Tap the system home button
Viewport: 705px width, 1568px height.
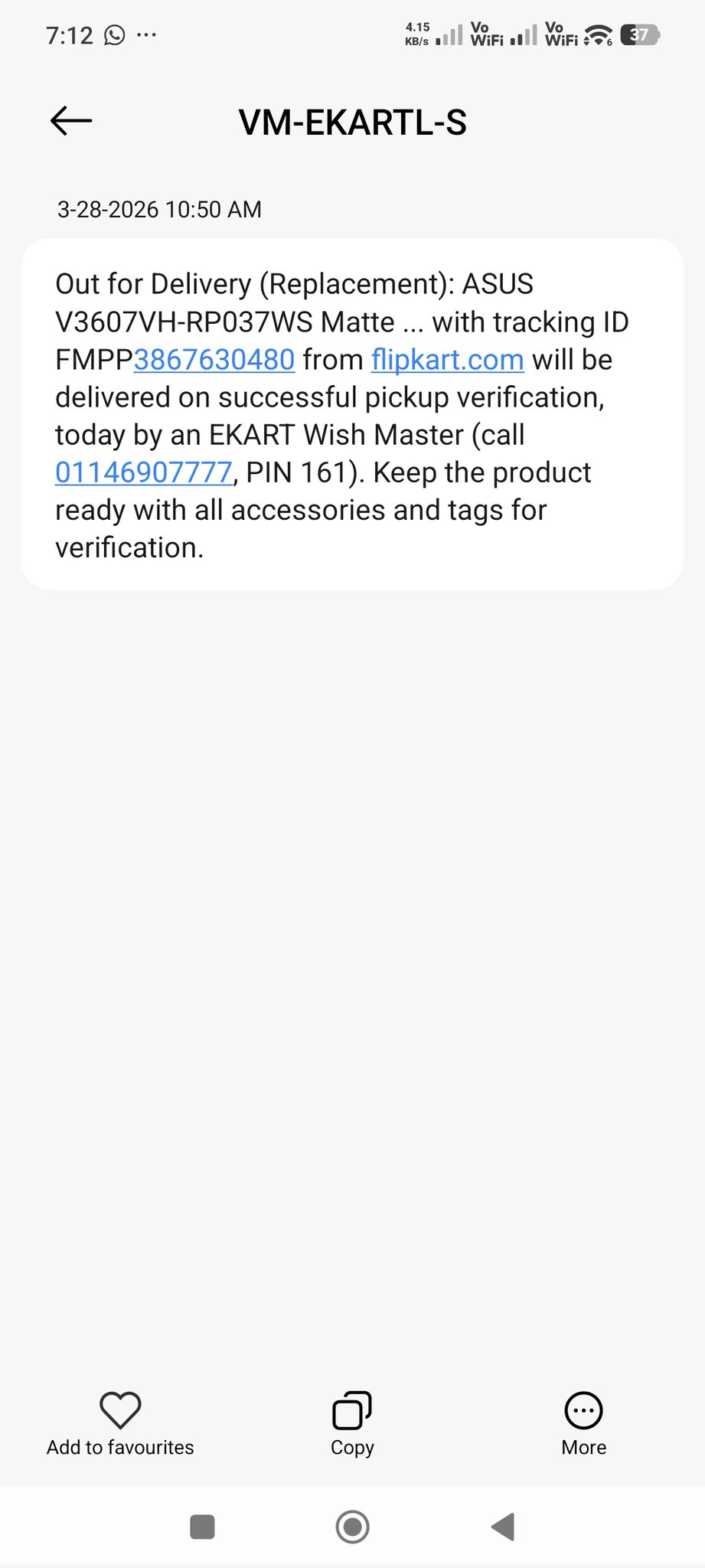point(352,1527)
